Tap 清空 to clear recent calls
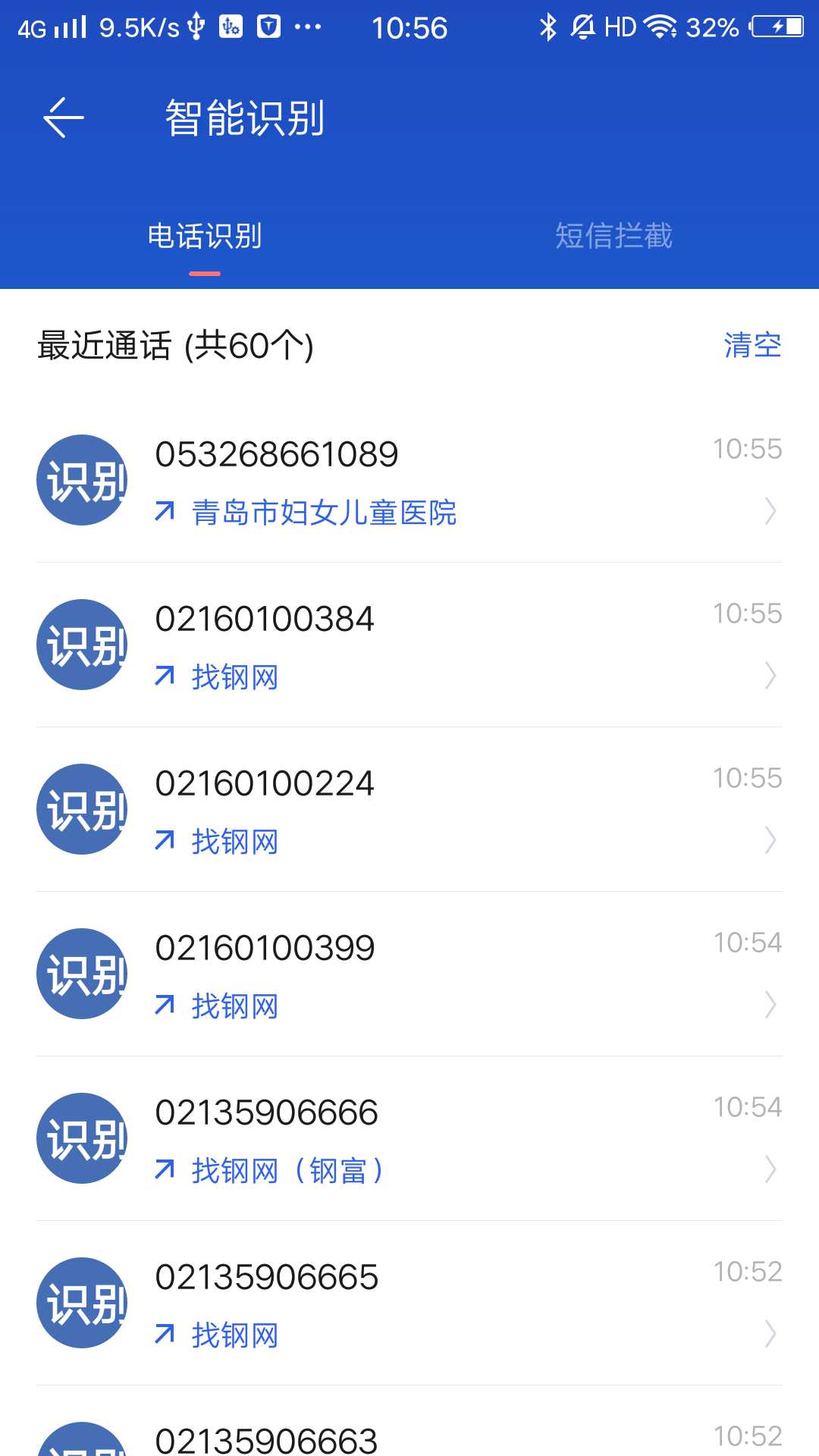This screenshot has height=1456, width=819. pyautogui.click(x=752, y=346)
